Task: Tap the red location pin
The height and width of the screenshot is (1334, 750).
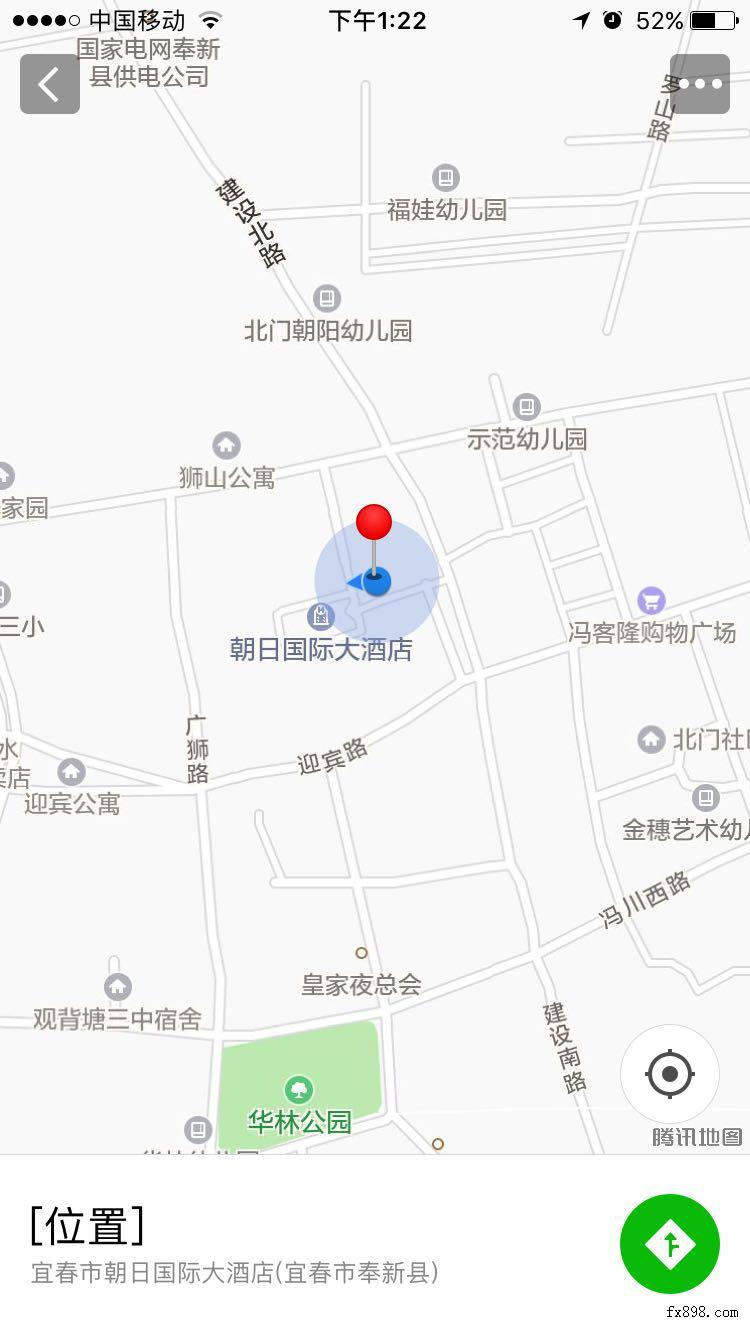Action: (374, 541)
